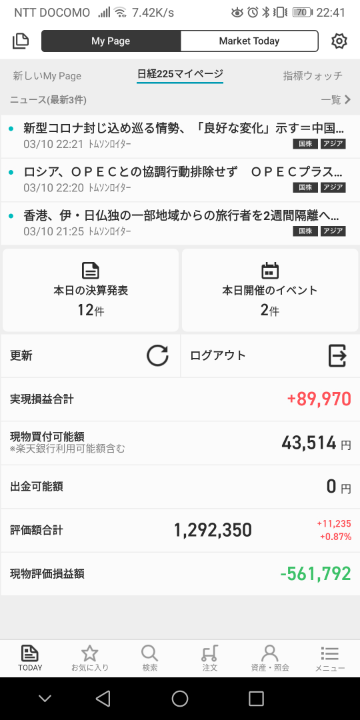This screenshot has height=720, width=360.
Task: Open the 検索 search tab
Action: click(x=150, y=658)
